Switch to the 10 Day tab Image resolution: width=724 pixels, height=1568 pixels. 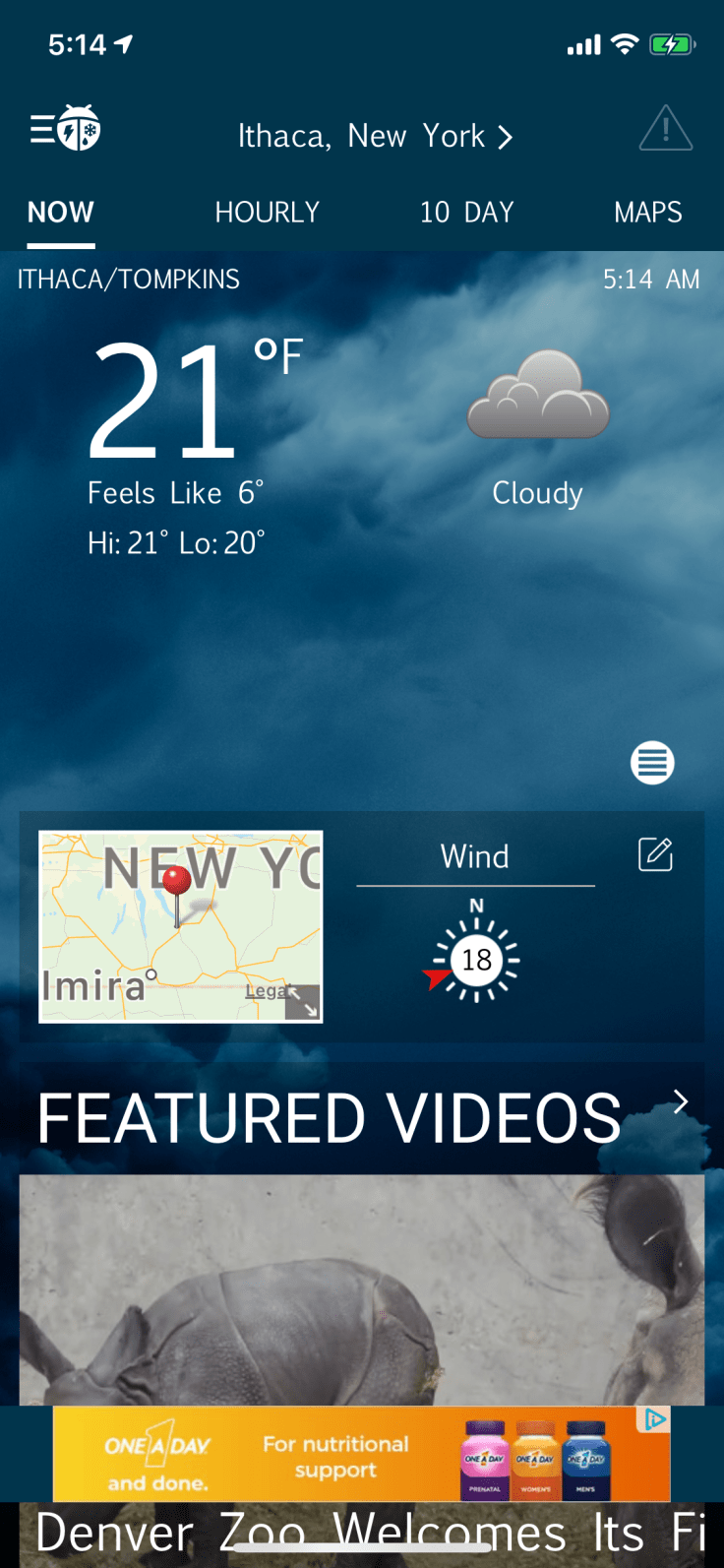(467, 213)
